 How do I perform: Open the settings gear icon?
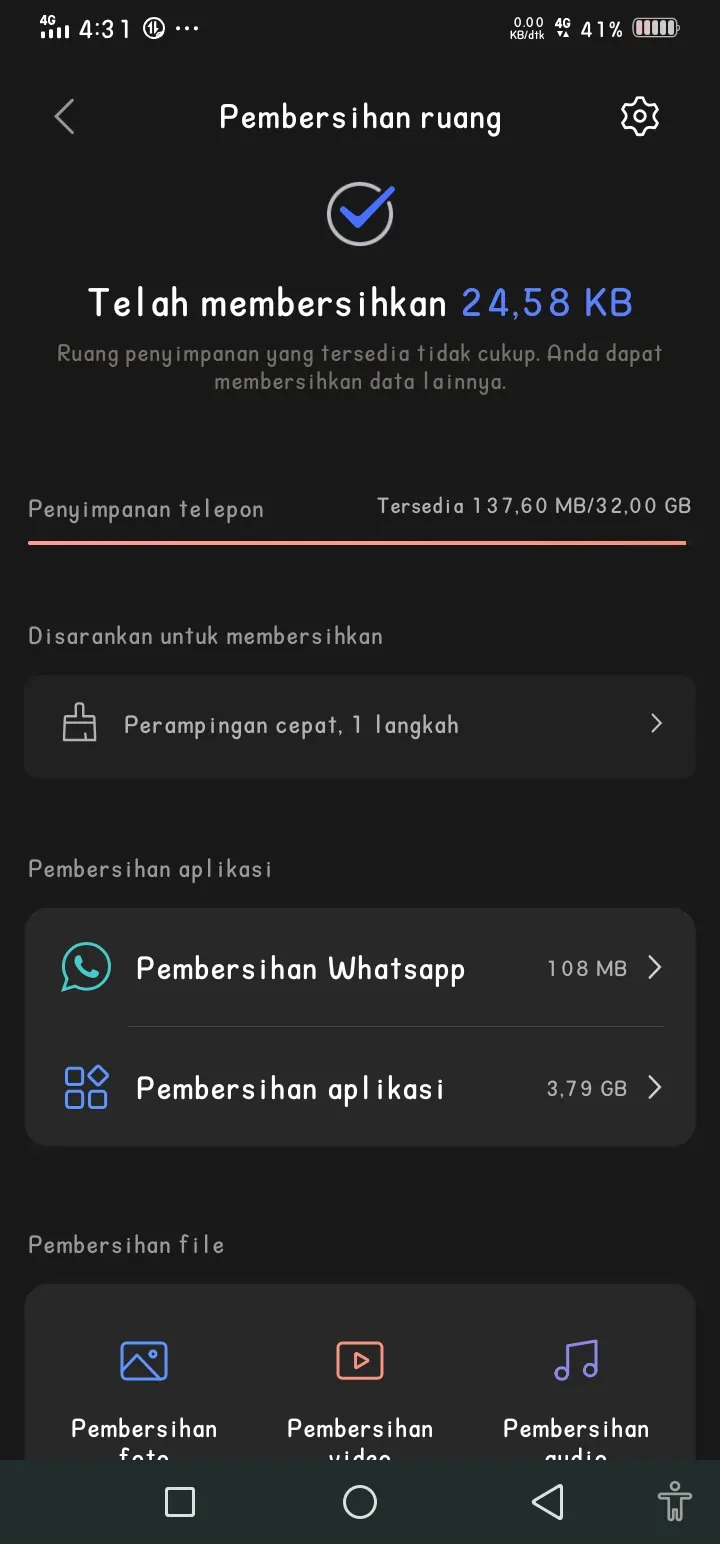(x=640, y=117)
